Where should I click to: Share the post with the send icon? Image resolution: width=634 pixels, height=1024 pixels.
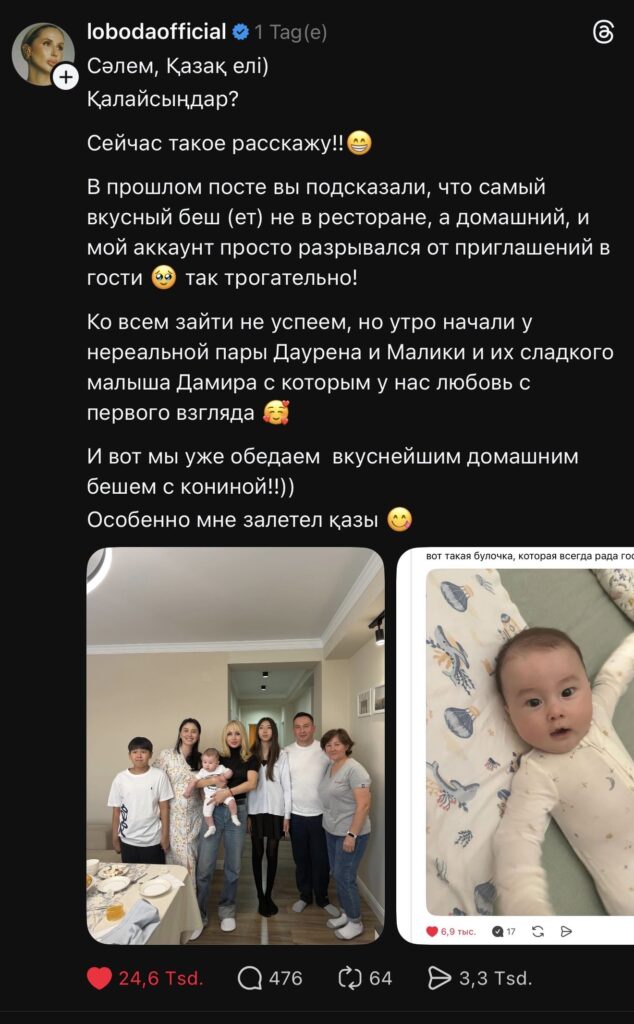tap(440, 978)
